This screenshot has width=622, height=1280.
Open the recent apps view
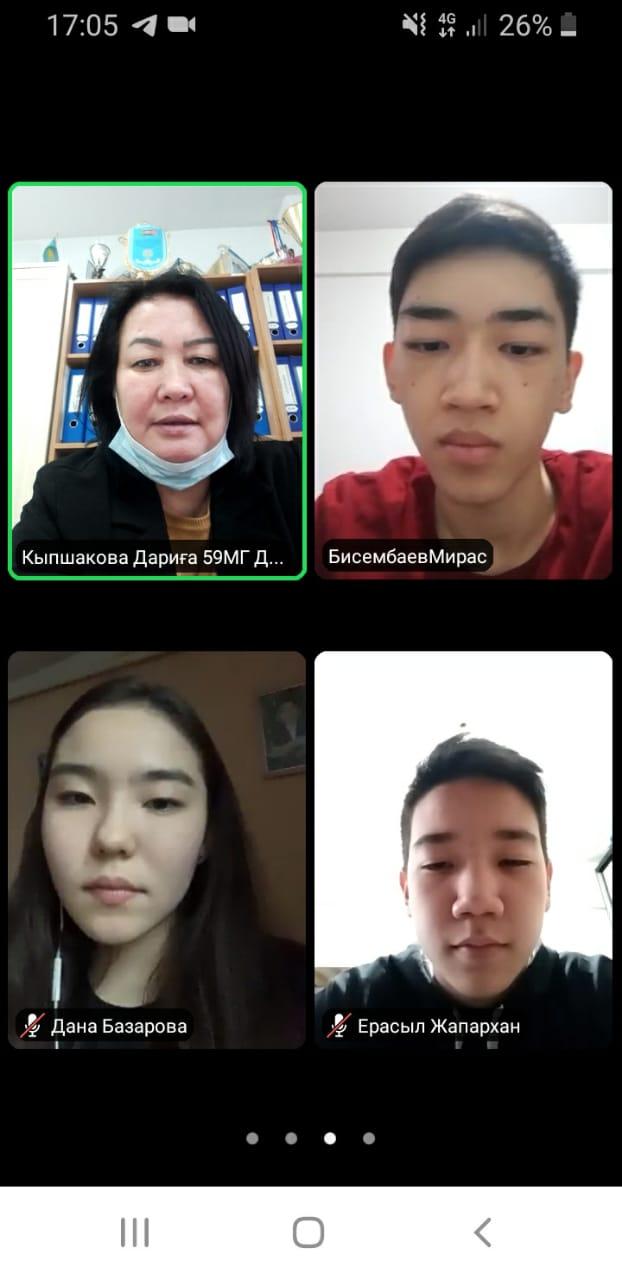(135, 1232)
